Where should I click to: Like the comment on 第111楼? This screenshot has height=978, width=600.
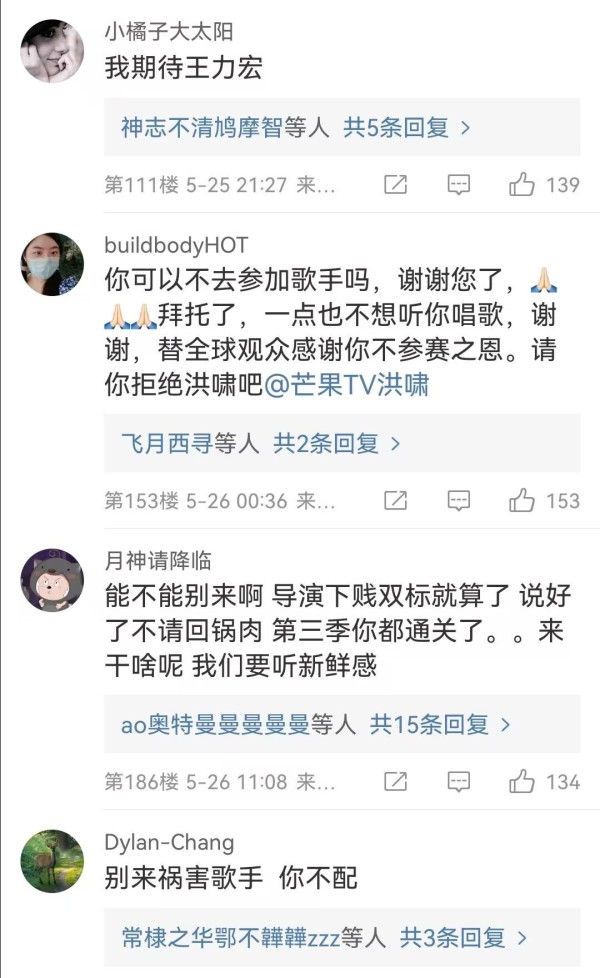(523, 185)
